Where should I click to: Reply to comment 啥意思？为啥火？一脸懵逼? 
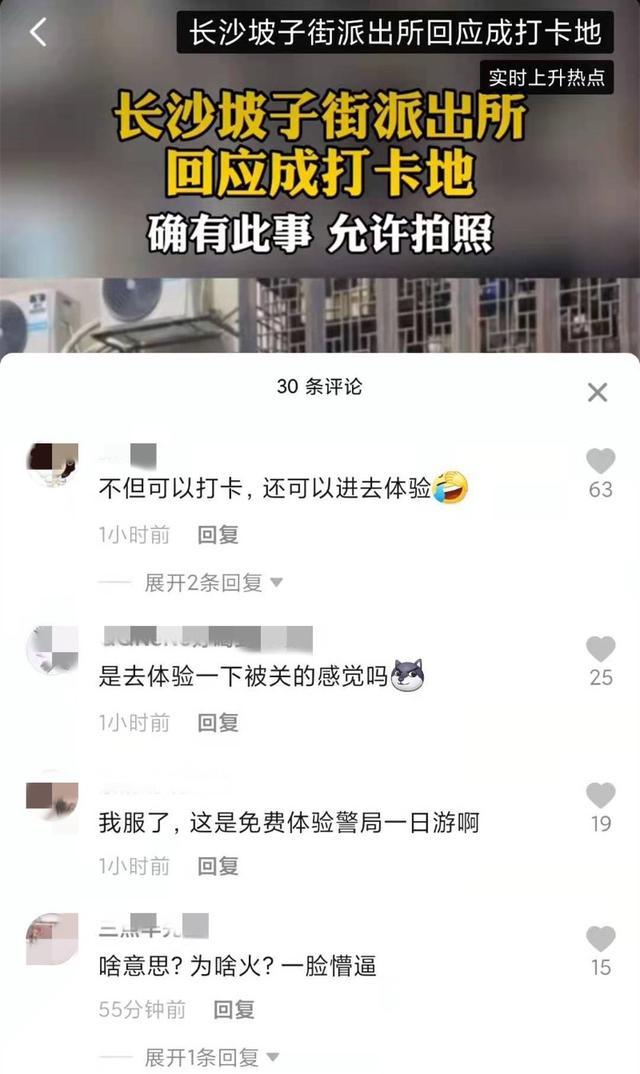click(233, 1010)
